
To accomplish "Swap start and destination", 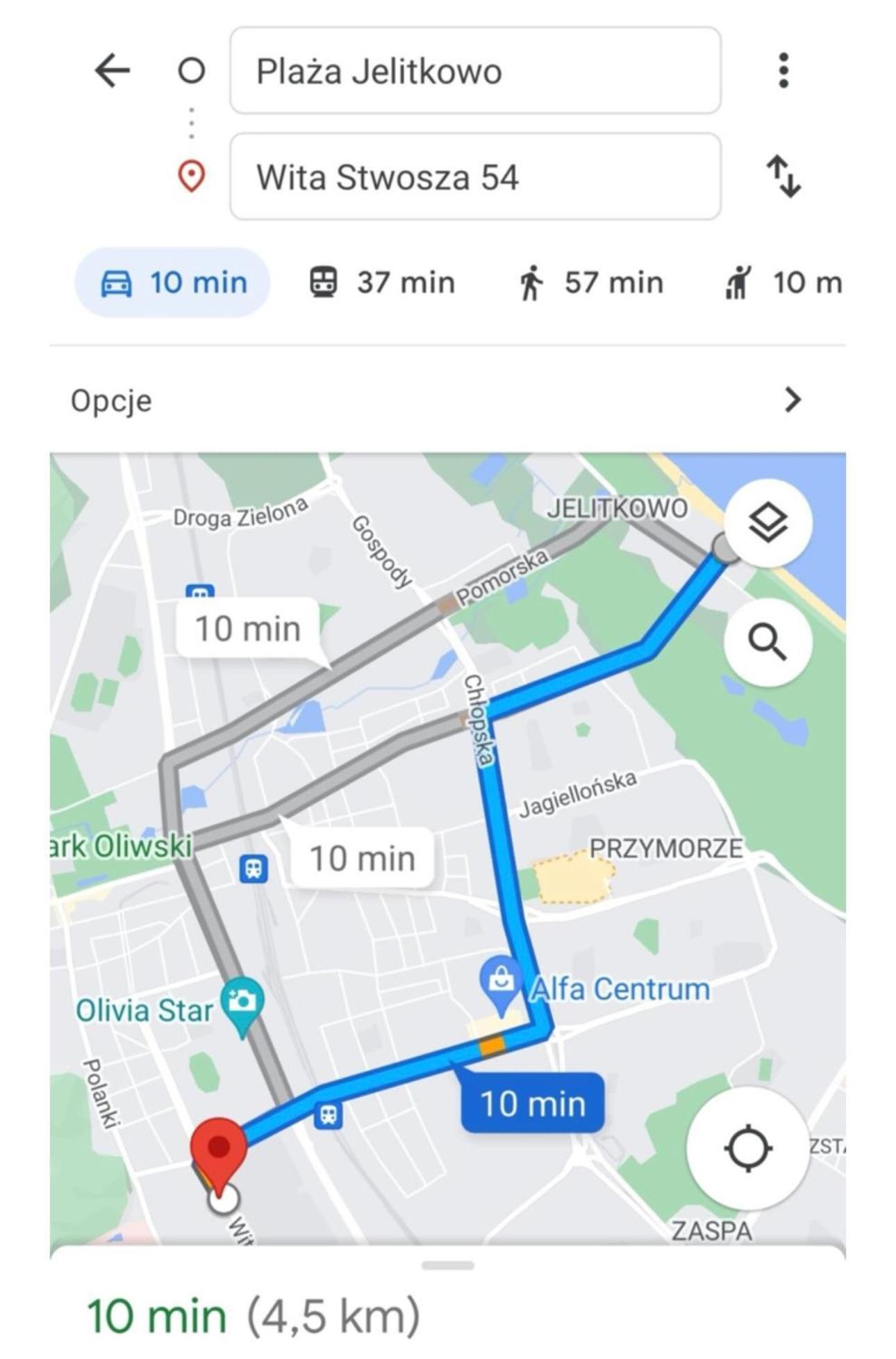I will 783,176.
